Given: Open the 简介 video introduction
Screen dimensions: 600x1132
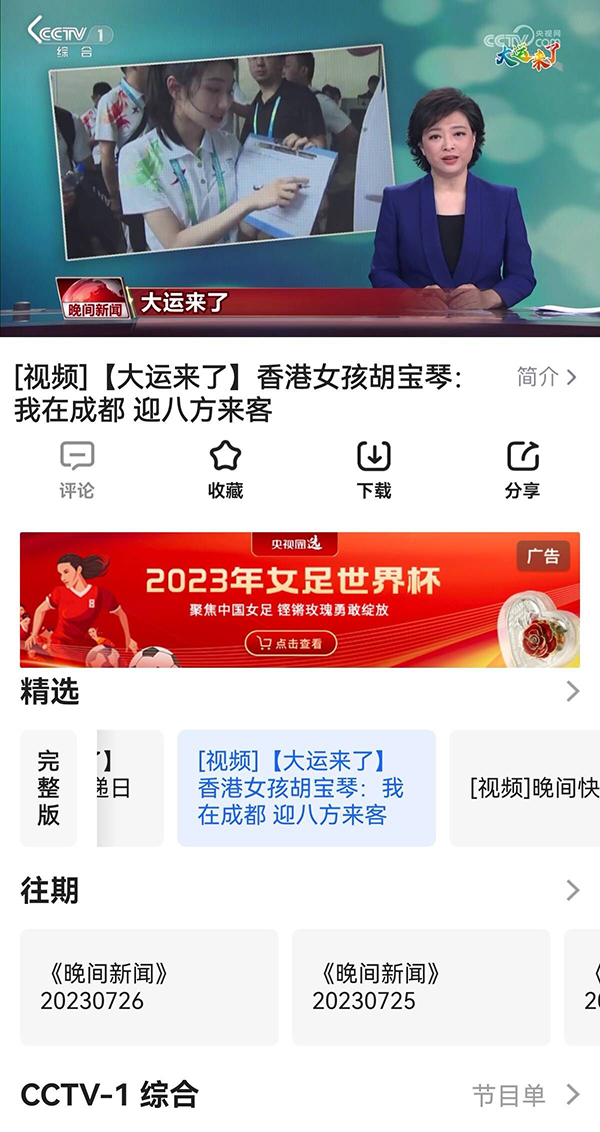Looking at the screenshot, I should pos(547,377).
